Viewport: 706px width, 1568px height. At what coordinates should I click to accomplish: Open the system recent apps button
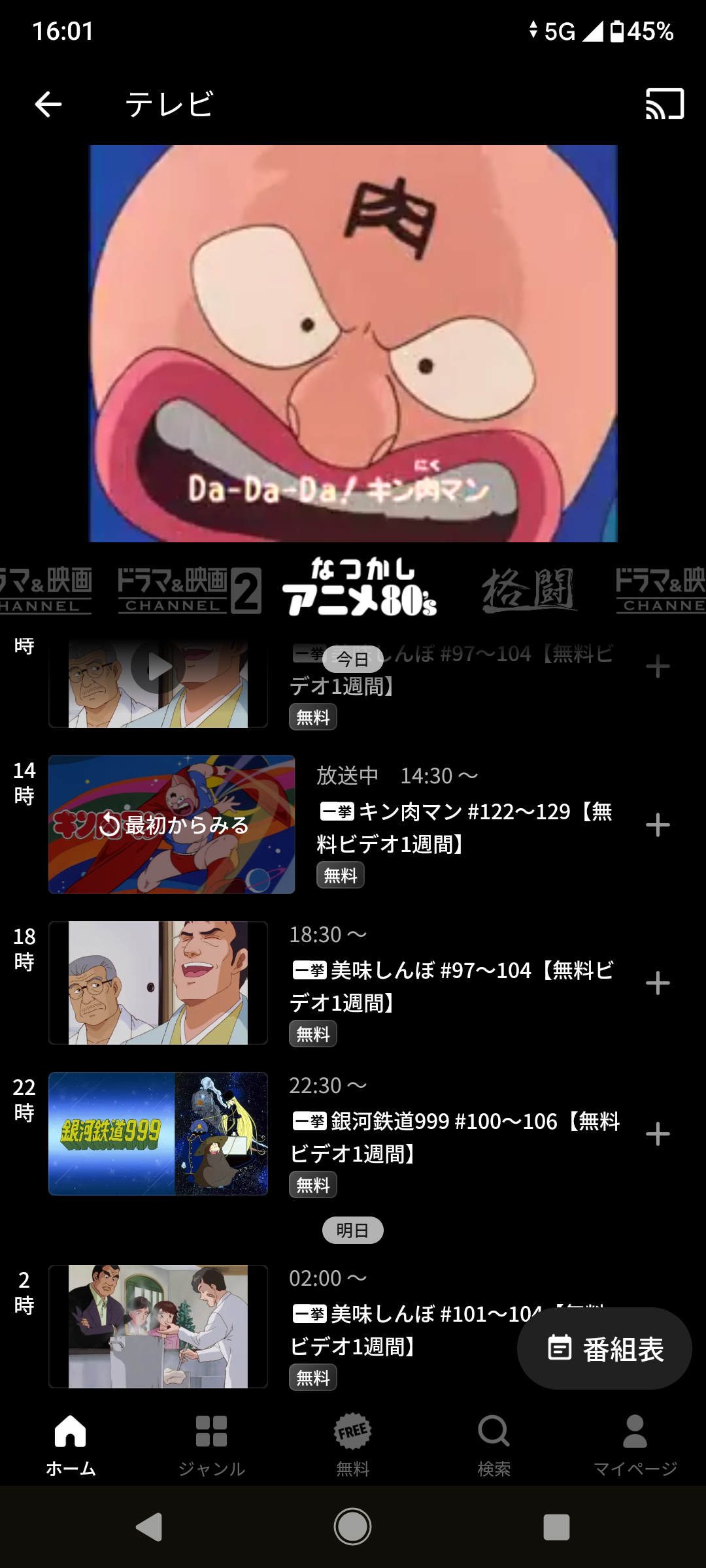(556, 1527)
